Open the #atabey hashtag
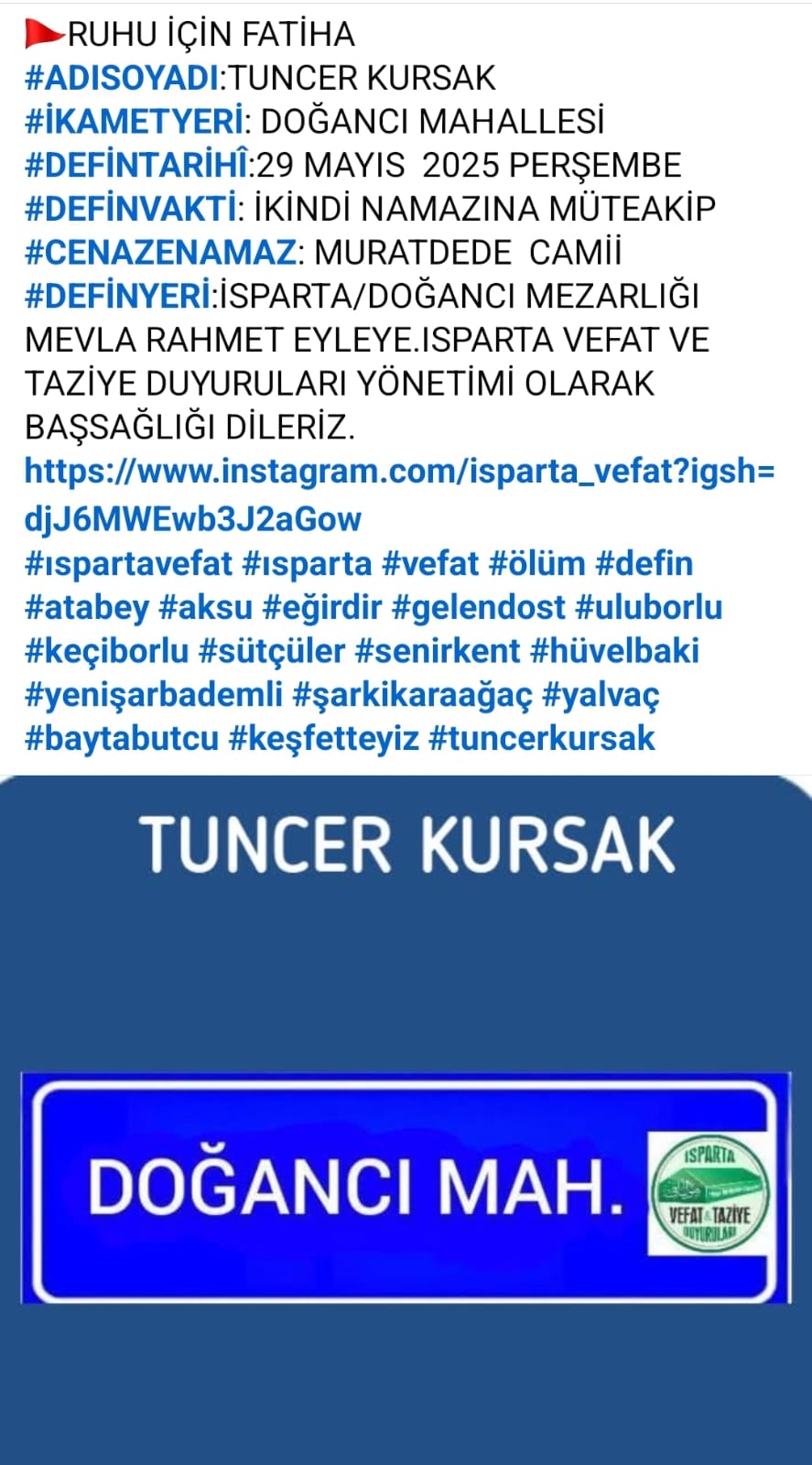This screenshot has height=1465, width=812. click(x=87, y=608)
